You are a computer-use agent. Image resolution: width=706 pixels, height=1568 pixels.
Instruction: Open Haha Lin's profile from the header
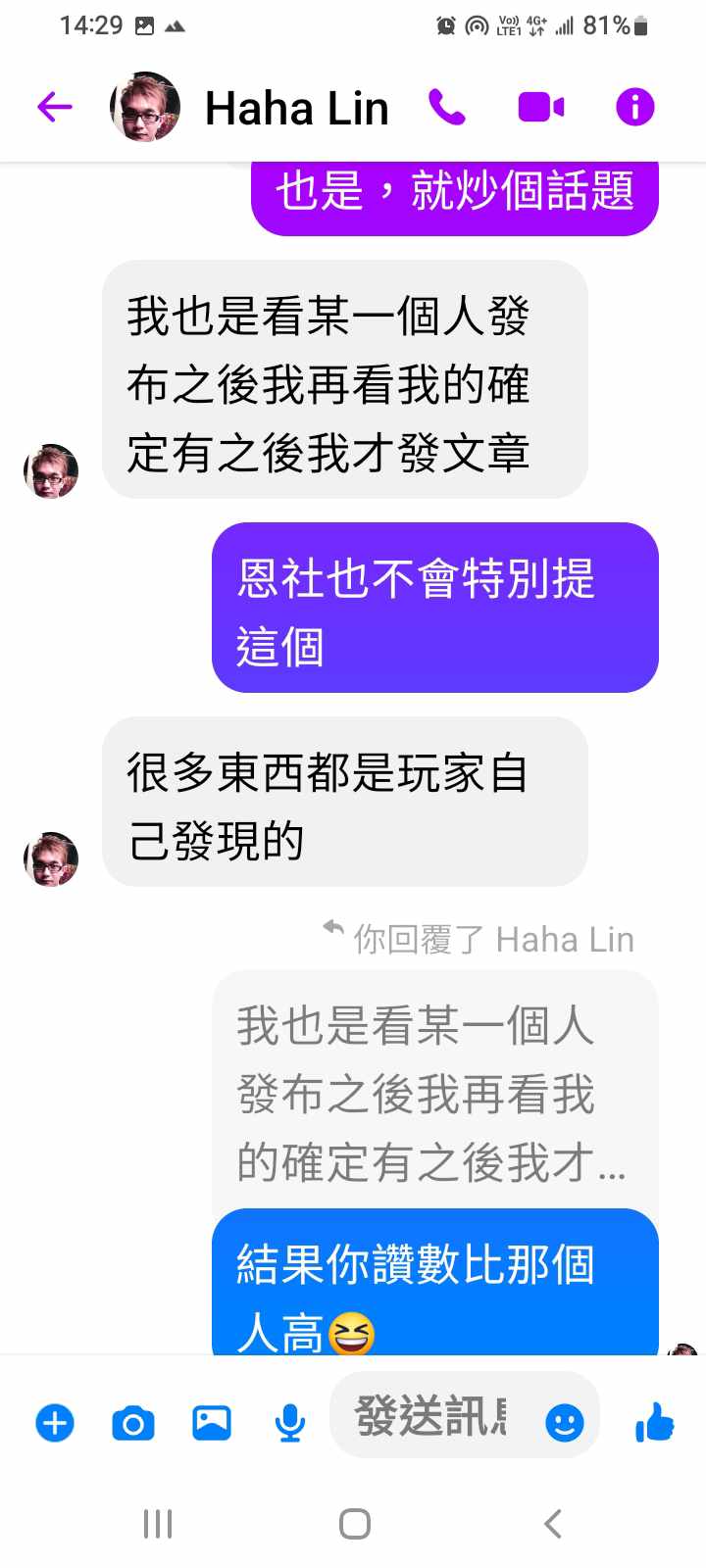click(294, 108)
